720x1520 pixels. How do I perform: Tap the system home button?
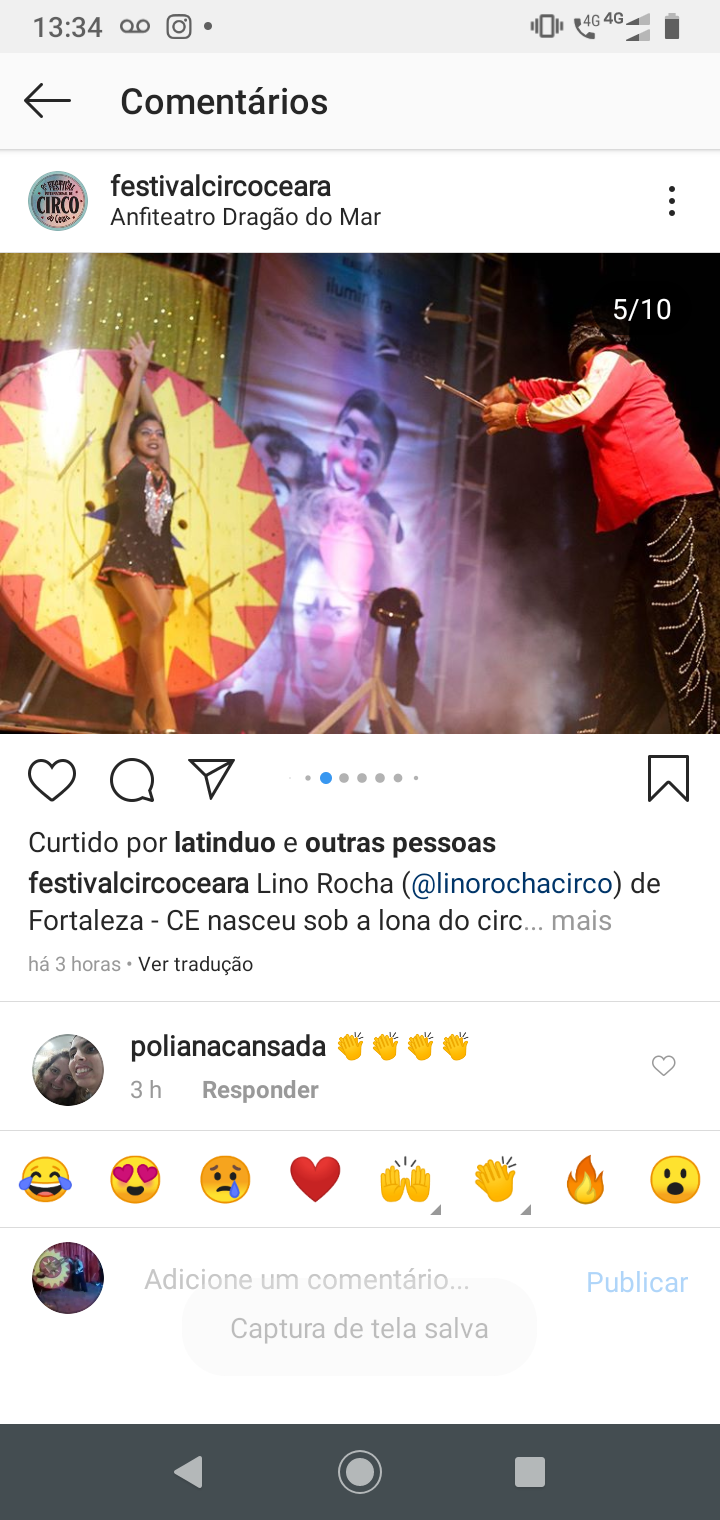pos(359,1472)
